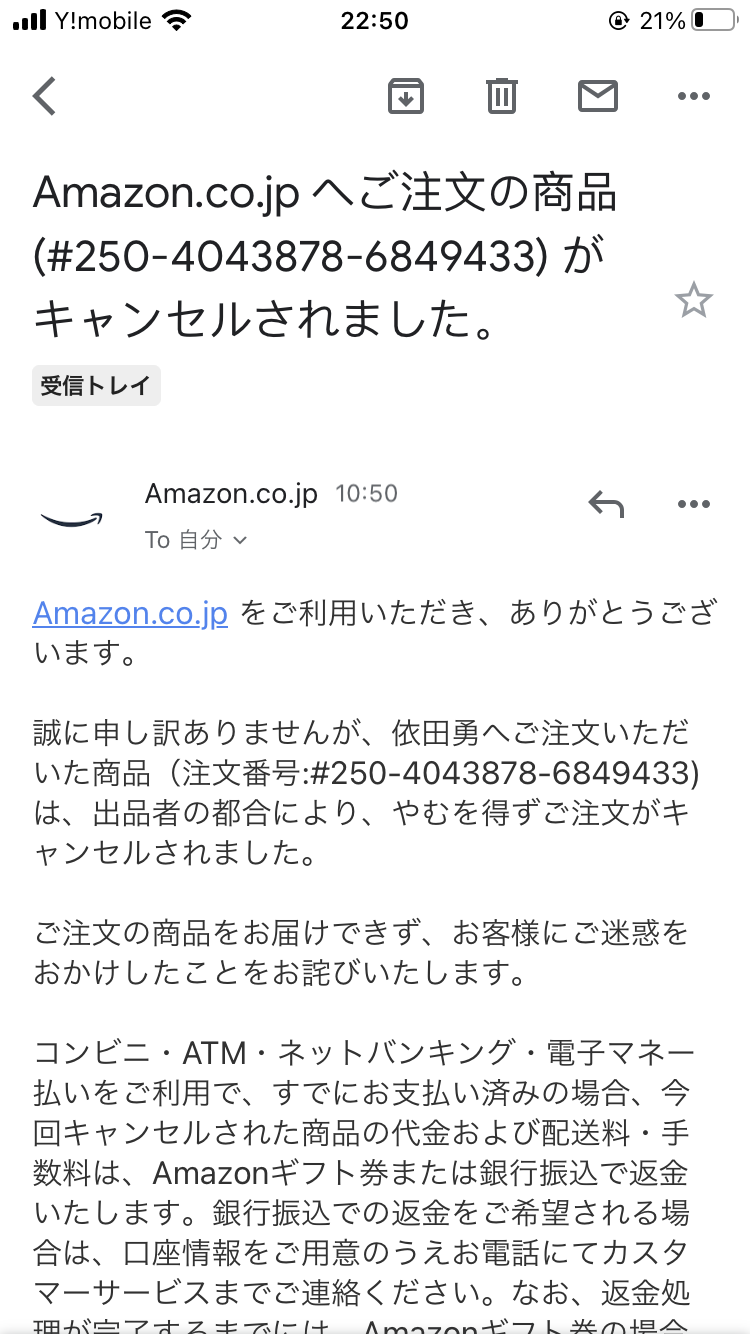Tap the back arrow to return to inbox
Viewport: 750px width, 1334px height.
pyautogui.click(x=44, y=95)
